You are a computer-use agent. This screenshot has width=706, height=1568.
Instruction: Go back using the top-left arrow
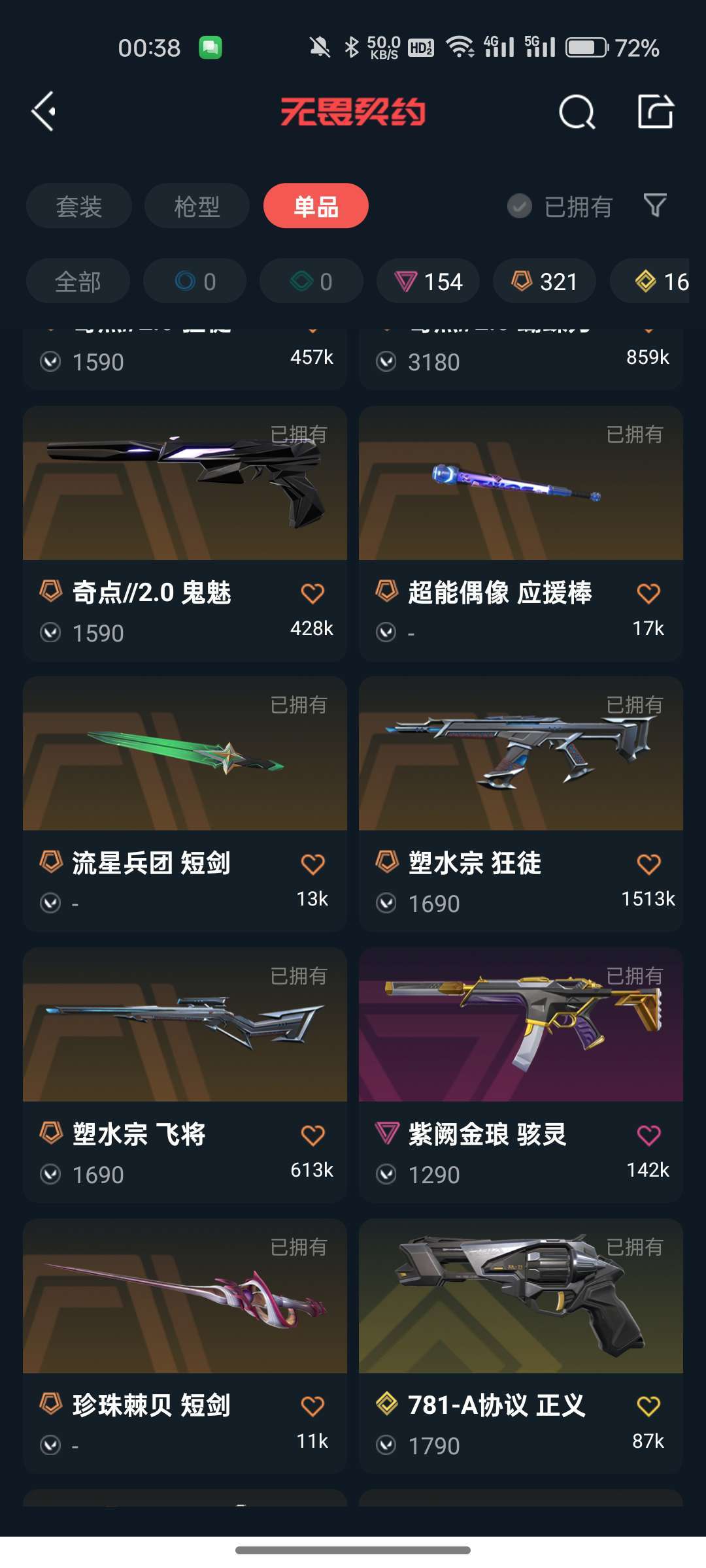(x=43, y=111)
